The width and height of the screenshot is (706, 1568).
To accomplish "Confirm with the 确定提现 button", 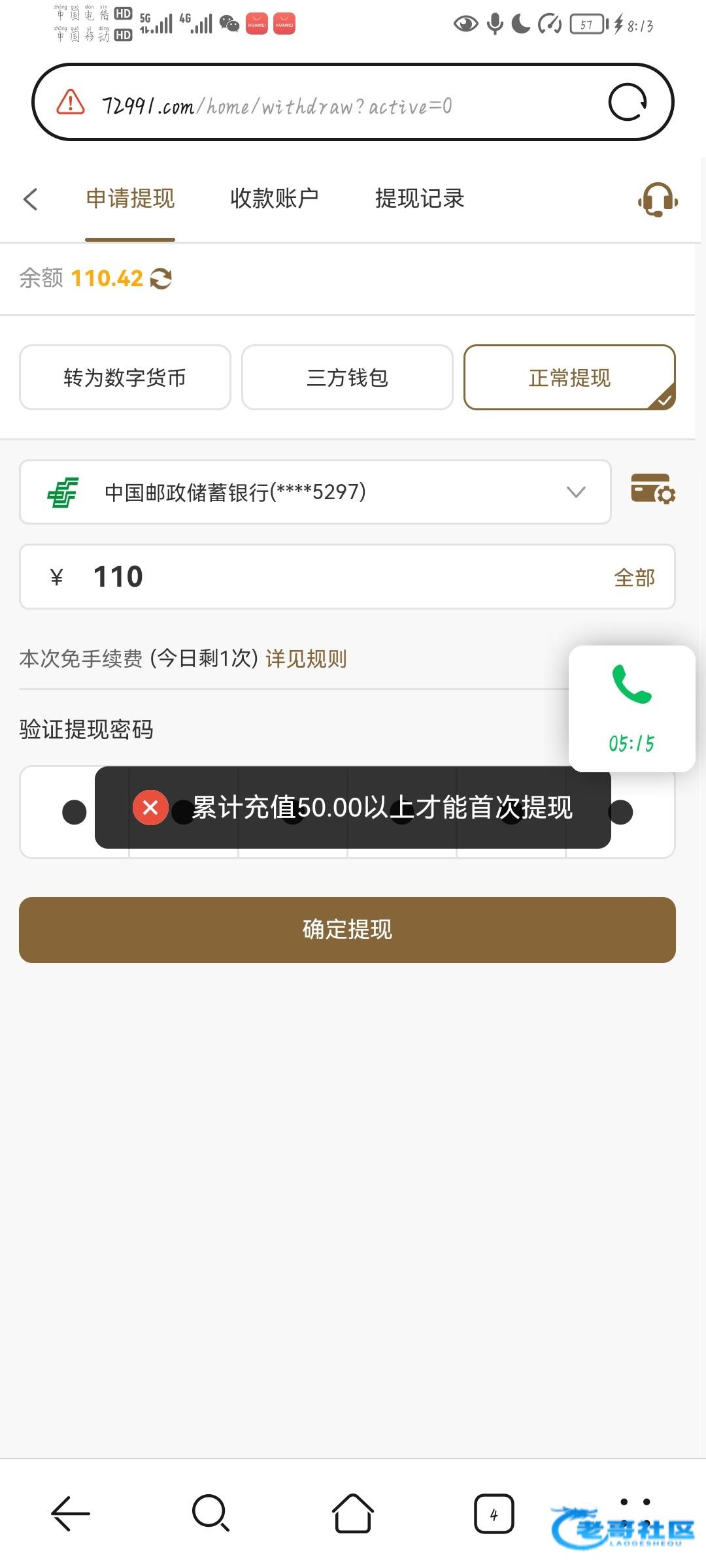I will tap(347, 930).
